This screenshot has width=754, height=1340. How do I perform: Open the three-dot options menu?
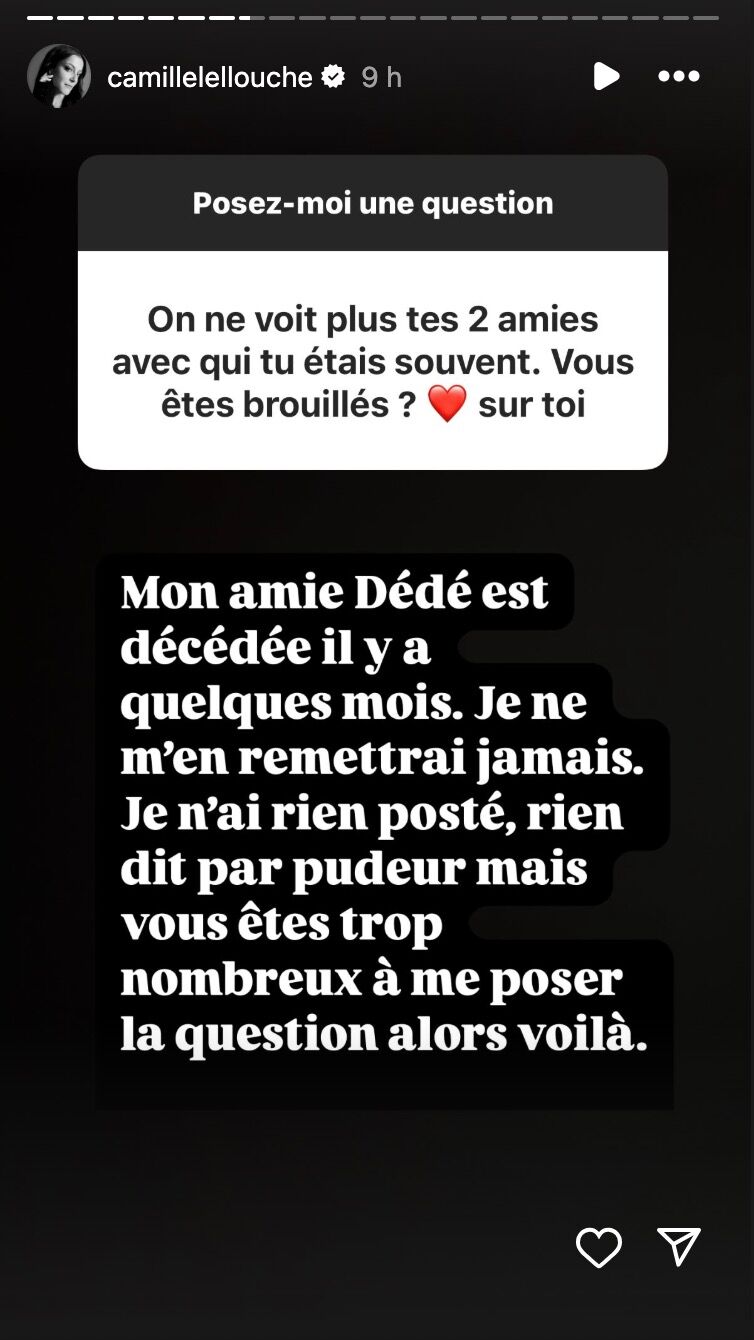tap(679, 76)
